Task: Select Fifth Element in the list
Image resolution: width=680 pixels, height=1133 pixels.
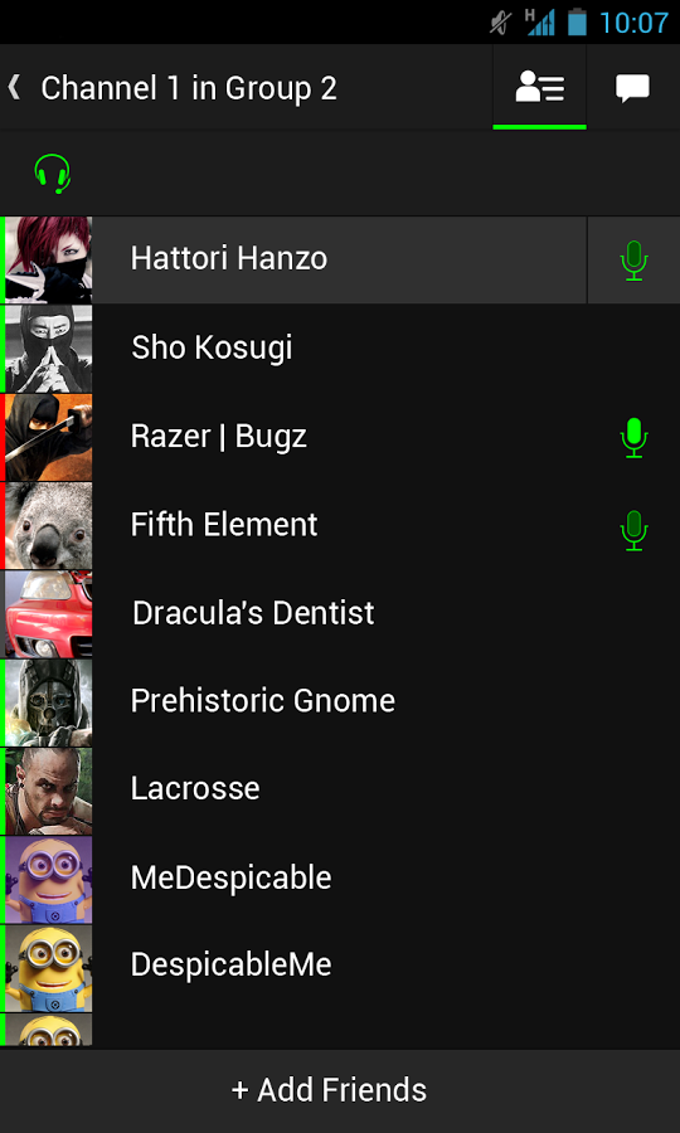Action: click(x=300, y=525)
